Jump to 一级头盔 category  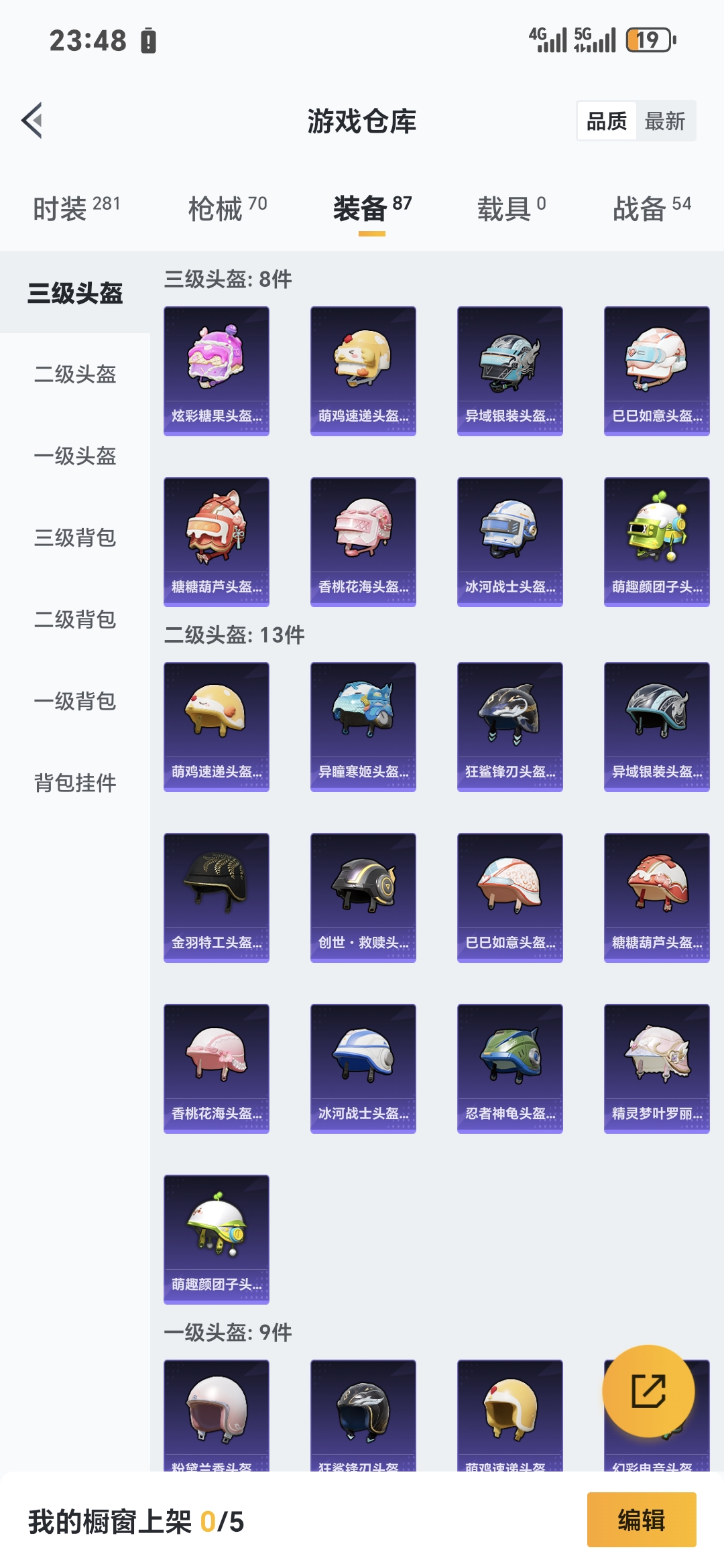[75, 456]
